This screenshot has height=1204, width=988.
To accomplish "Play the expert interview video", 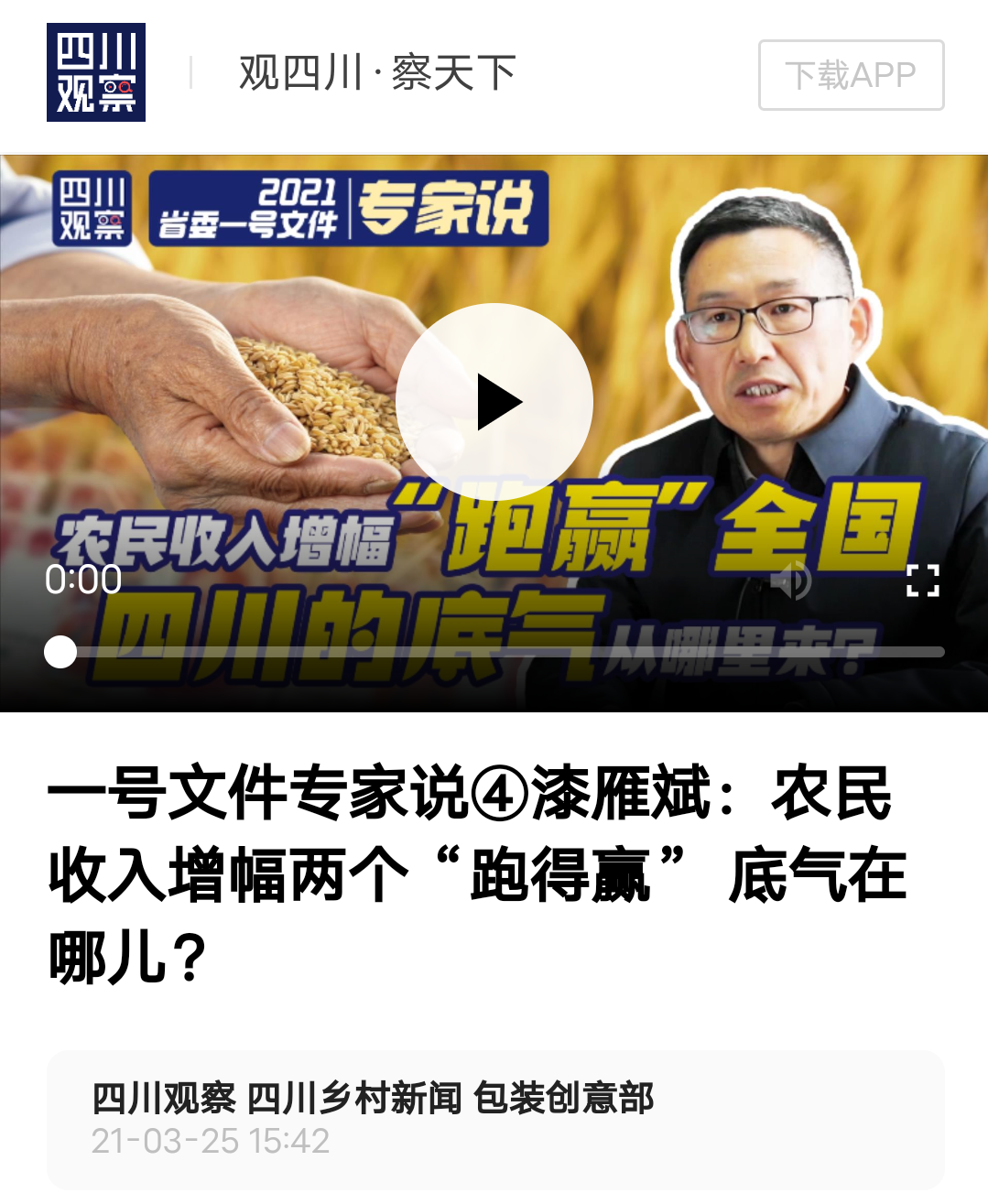I will [x=494, y=402].
